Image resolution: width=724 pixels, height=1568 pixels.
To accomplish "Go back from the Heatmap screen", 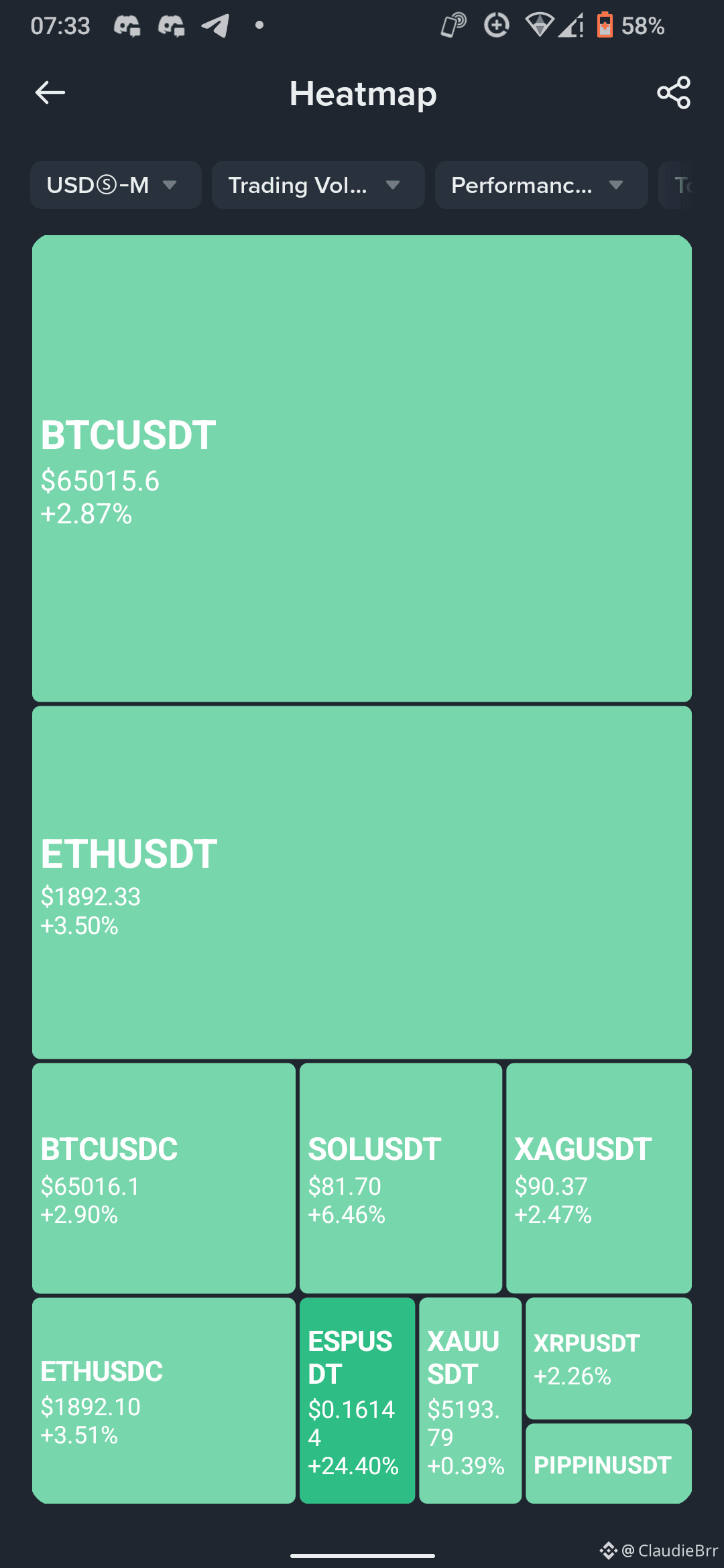I will (x=50, y=92).
